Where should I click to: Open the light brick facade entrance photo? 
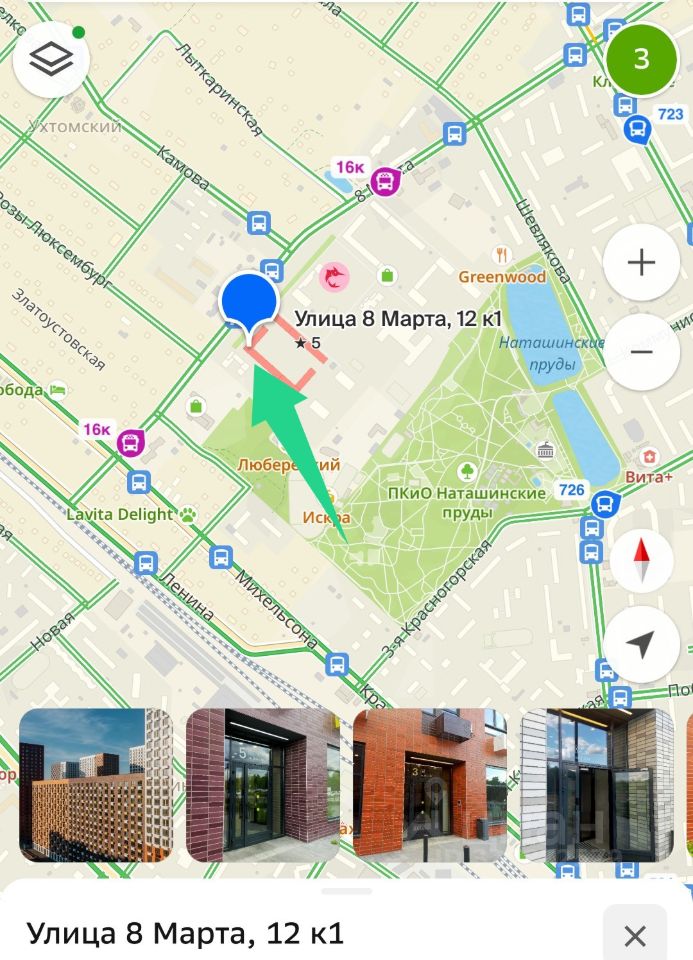[x=597, y=785]
